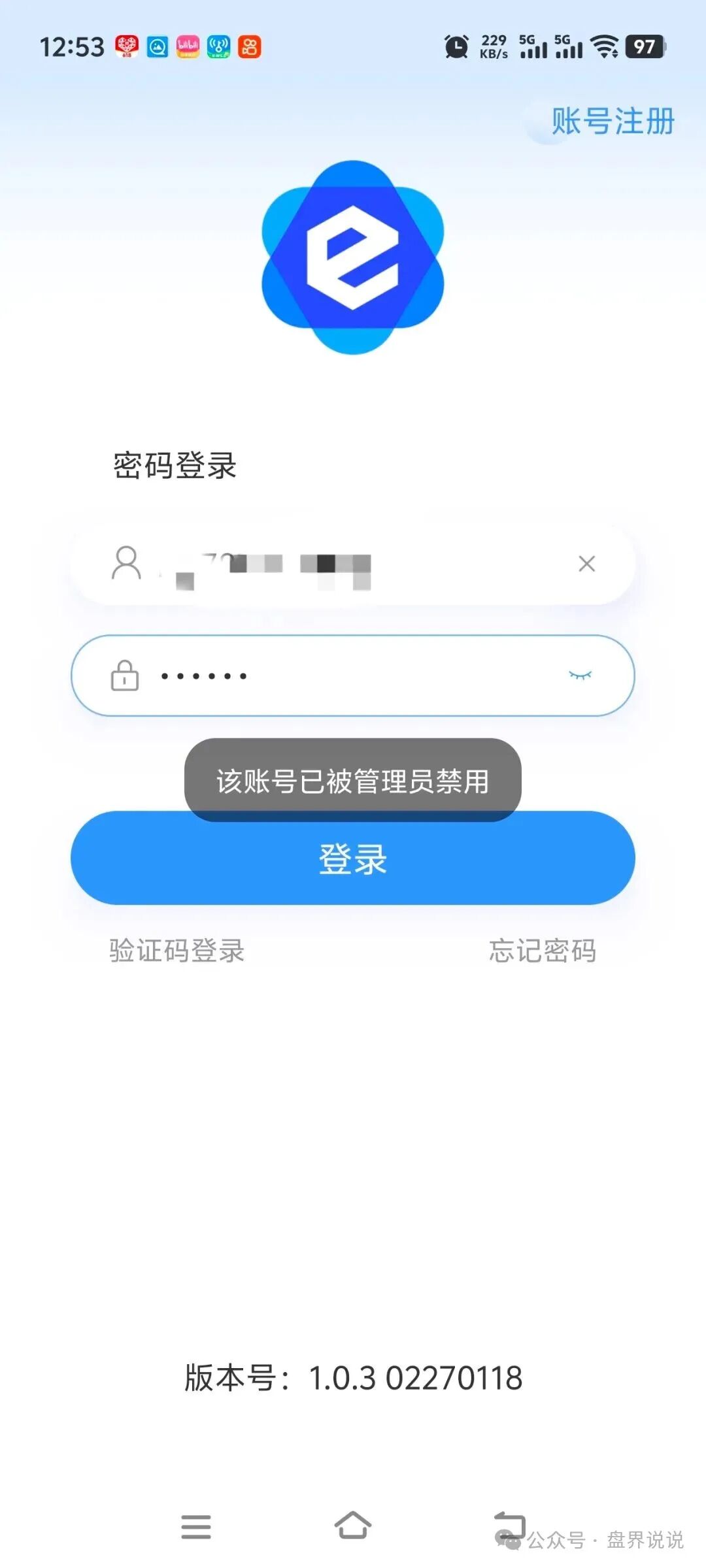The image size is (706, 1568).
Task: Go to the system home screen
Action: pos(353,1526)
